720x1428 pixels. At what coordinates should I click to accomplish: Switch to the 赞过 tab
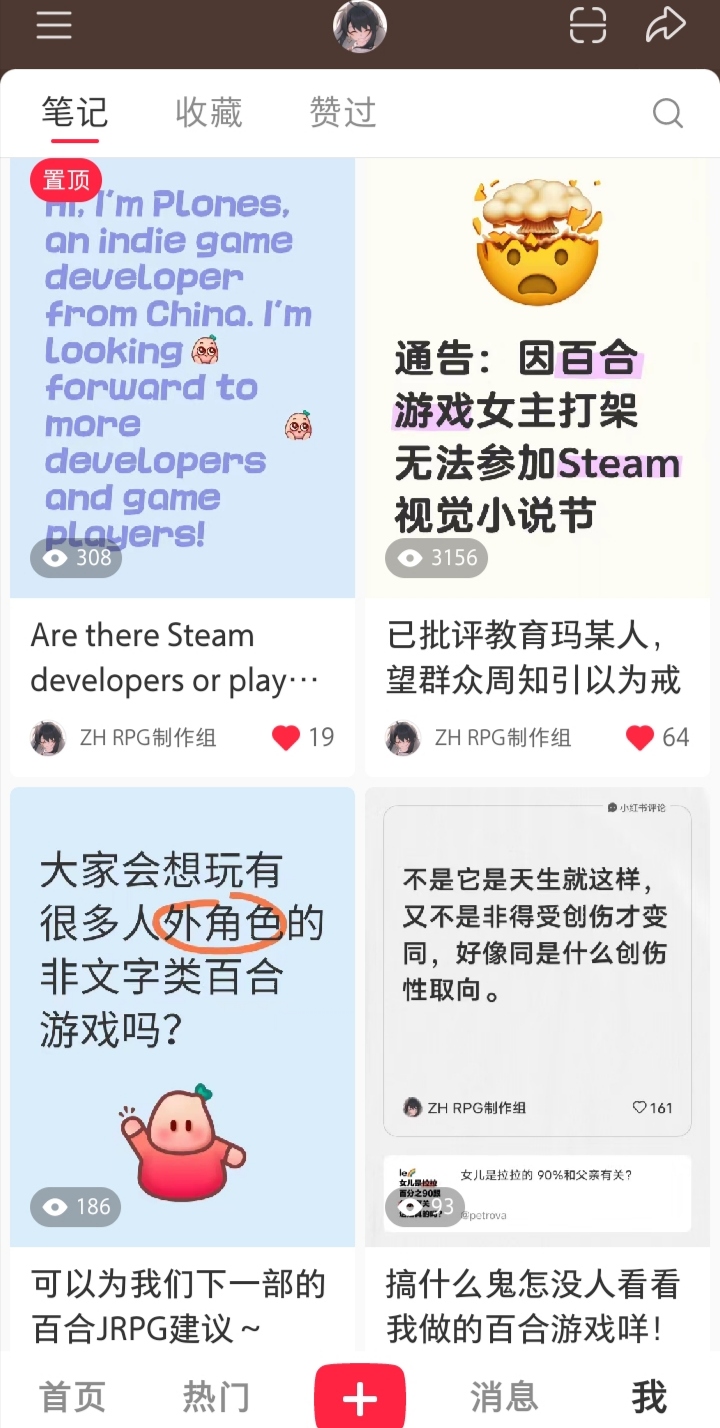click(342, 112)
